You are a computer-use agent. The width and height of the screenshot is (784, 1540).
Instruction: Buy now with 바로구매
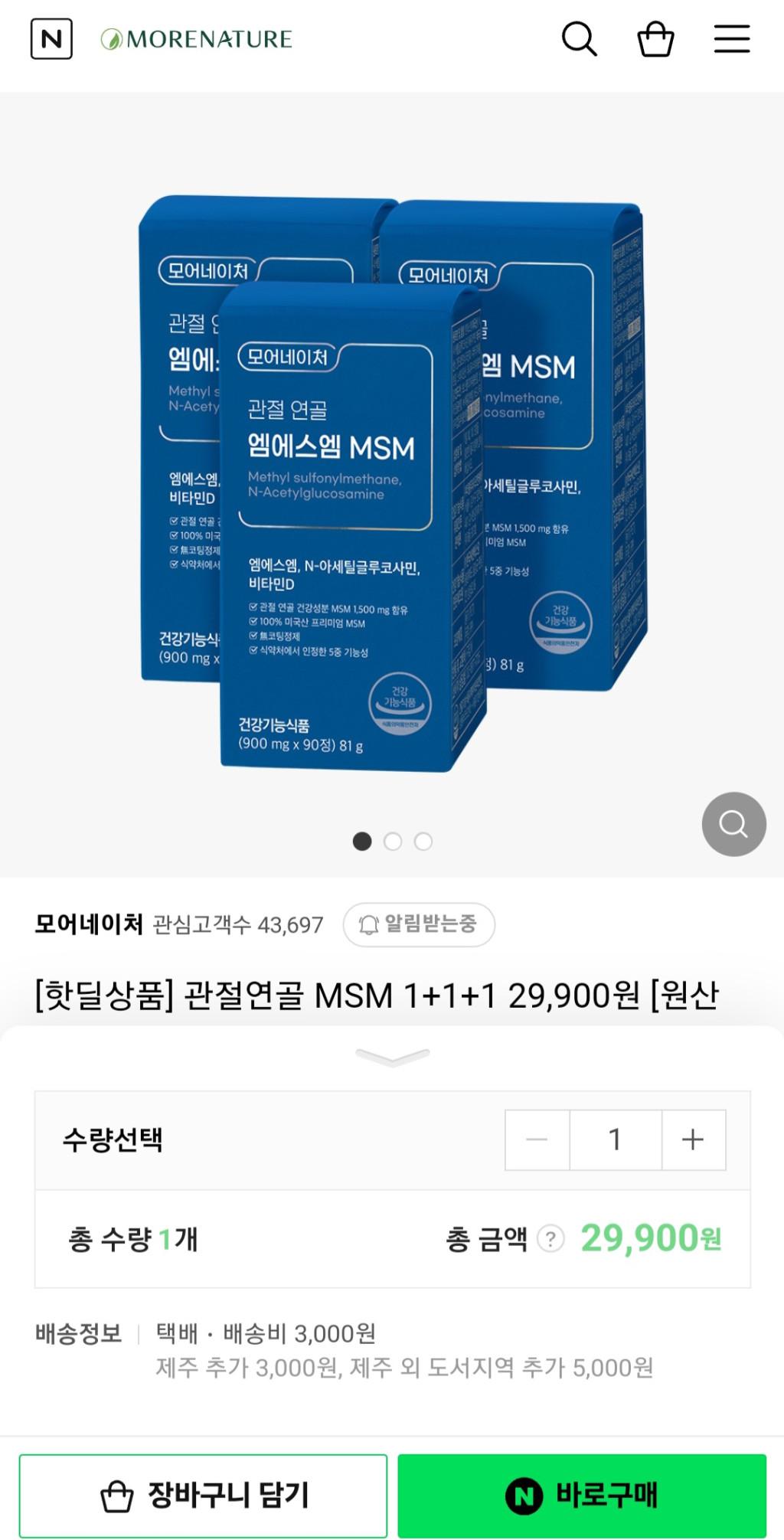582,1495
